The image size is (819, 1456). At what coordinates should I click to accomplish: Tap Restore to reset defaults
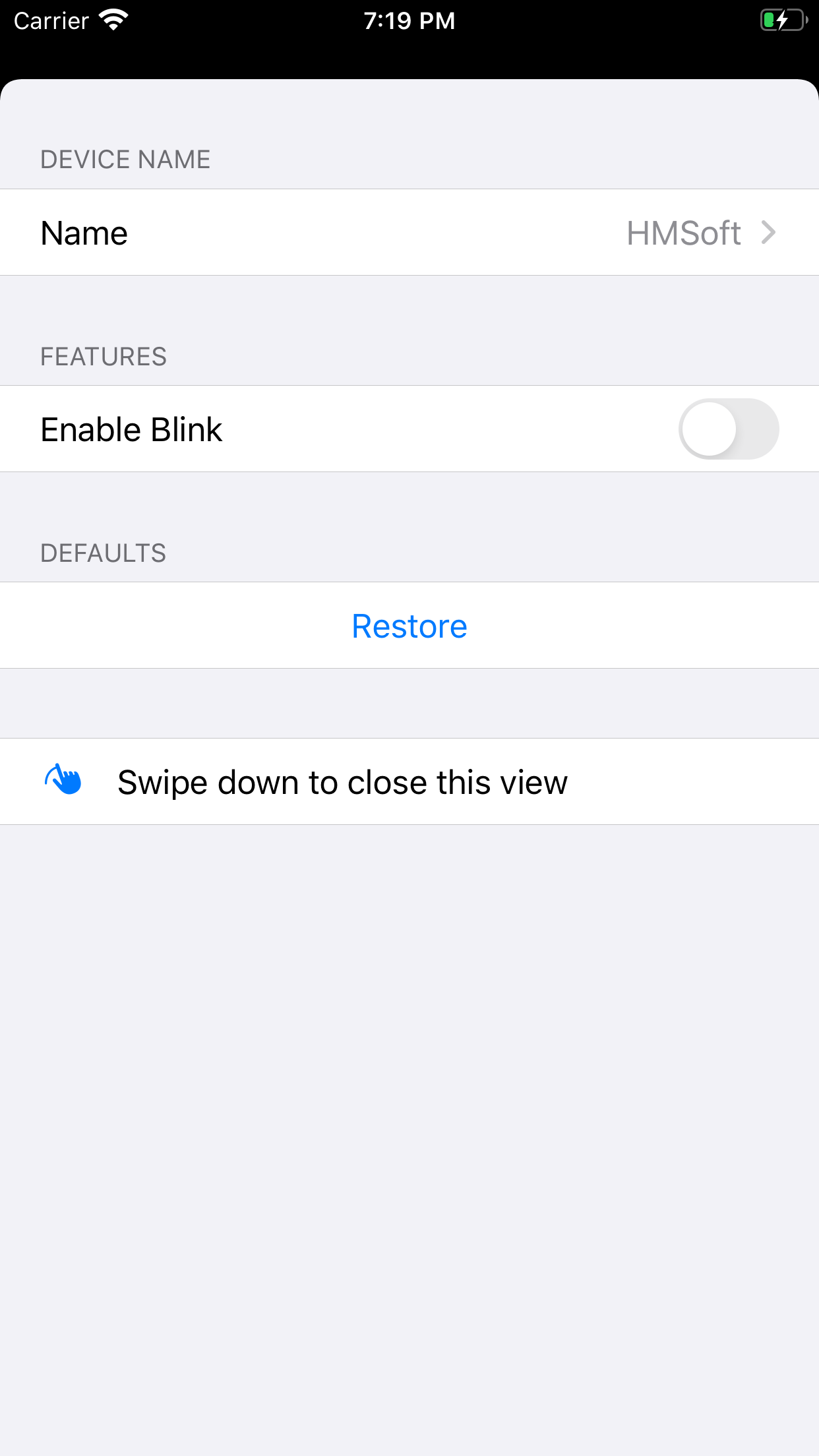[x=409, y=626]
